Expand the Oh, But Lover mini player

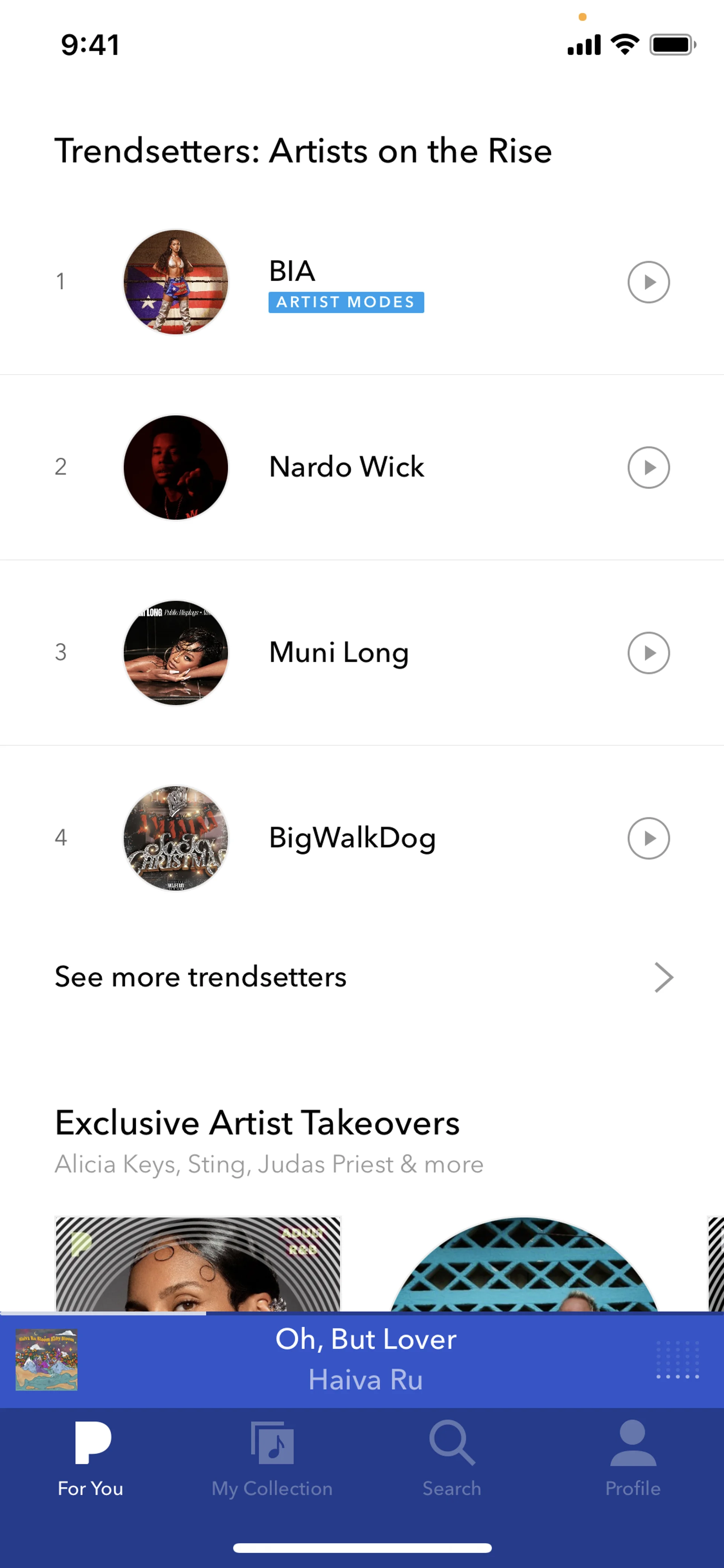click(365, 1359)
